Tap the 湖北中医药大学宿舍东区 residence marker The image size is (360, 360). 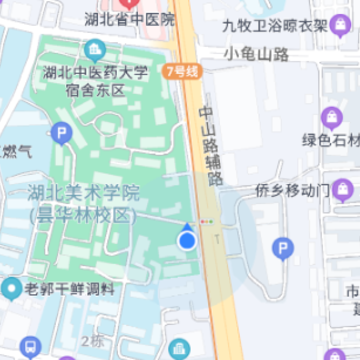[x=95, y=50]
